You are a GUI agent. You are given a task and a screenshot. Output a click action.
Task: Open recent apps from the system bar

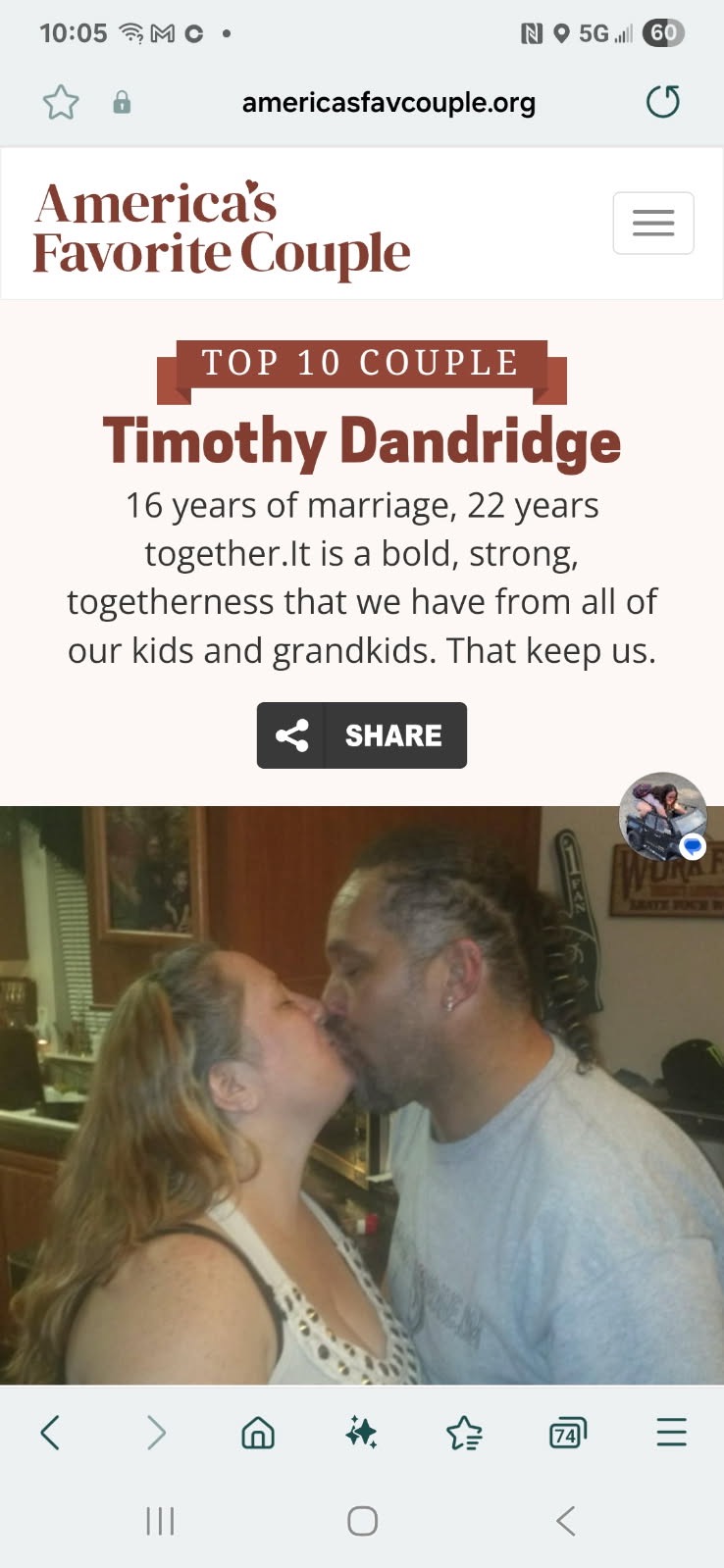point(160,1521)
